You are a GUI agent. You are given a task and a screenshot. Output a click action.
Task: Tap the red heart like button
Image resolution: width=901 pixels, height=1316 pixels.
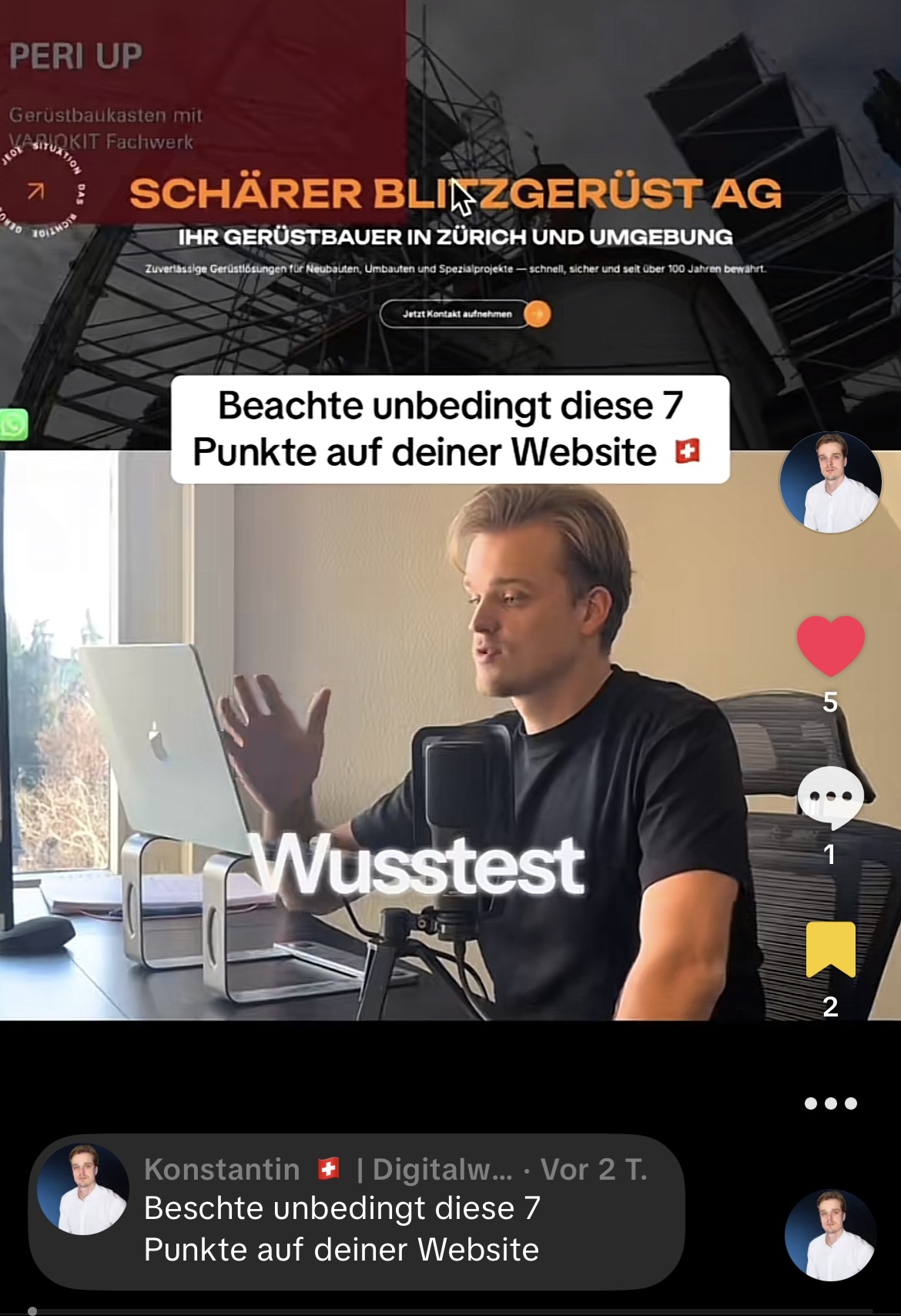(830, 645)
